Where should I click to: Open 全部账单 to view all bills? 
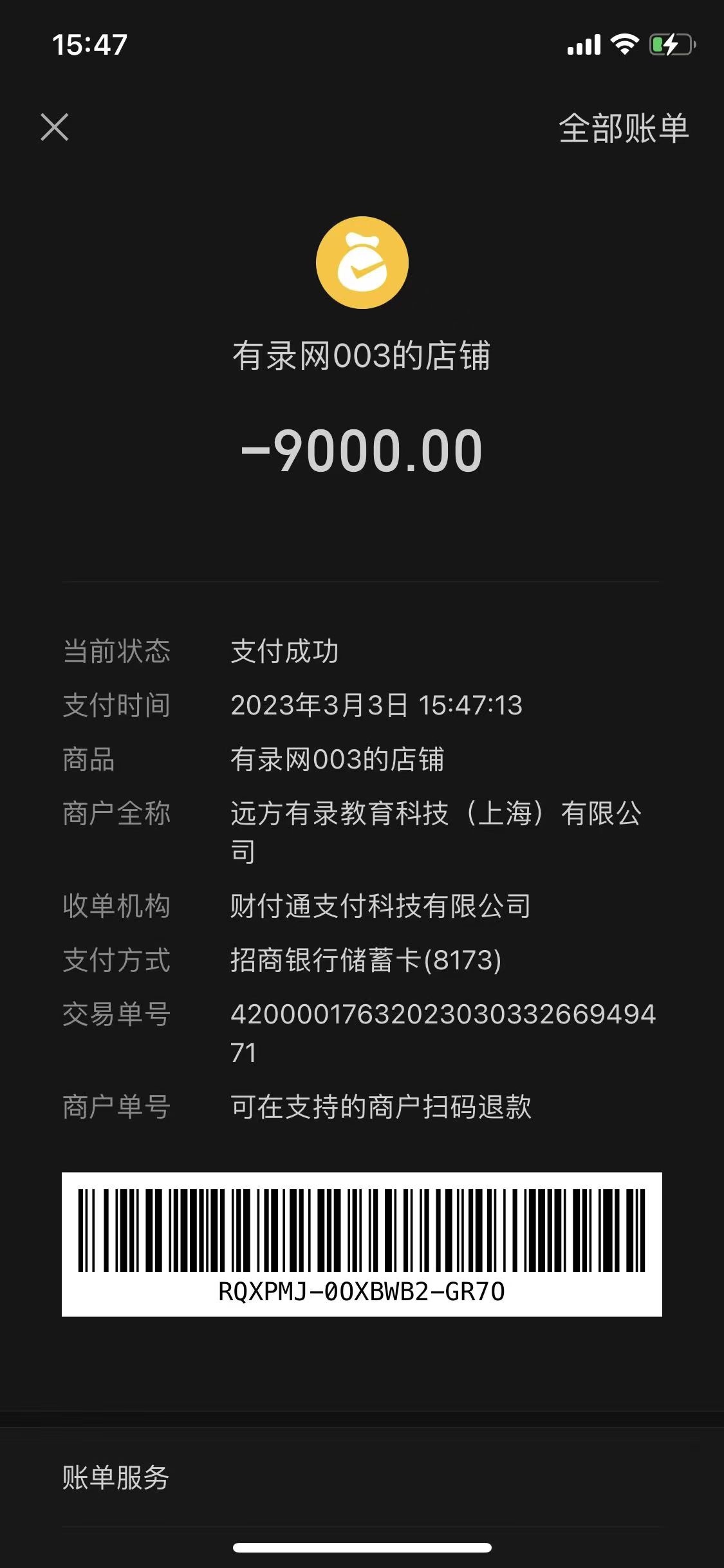pyautogui.click(x=623, y=128)
